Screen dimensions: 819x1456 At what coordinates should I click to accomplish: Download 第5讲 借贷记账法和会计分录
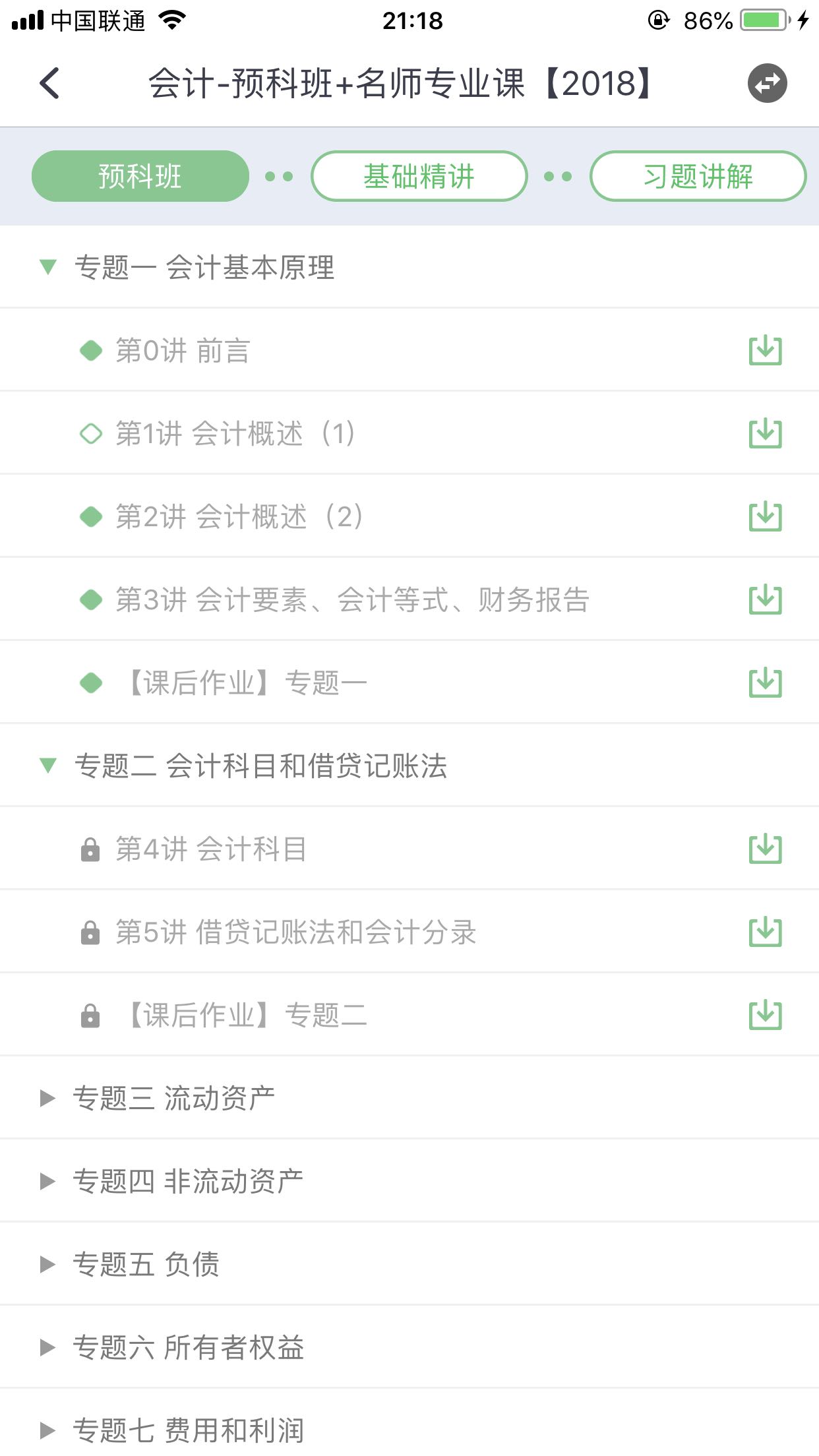click(765, 931)
